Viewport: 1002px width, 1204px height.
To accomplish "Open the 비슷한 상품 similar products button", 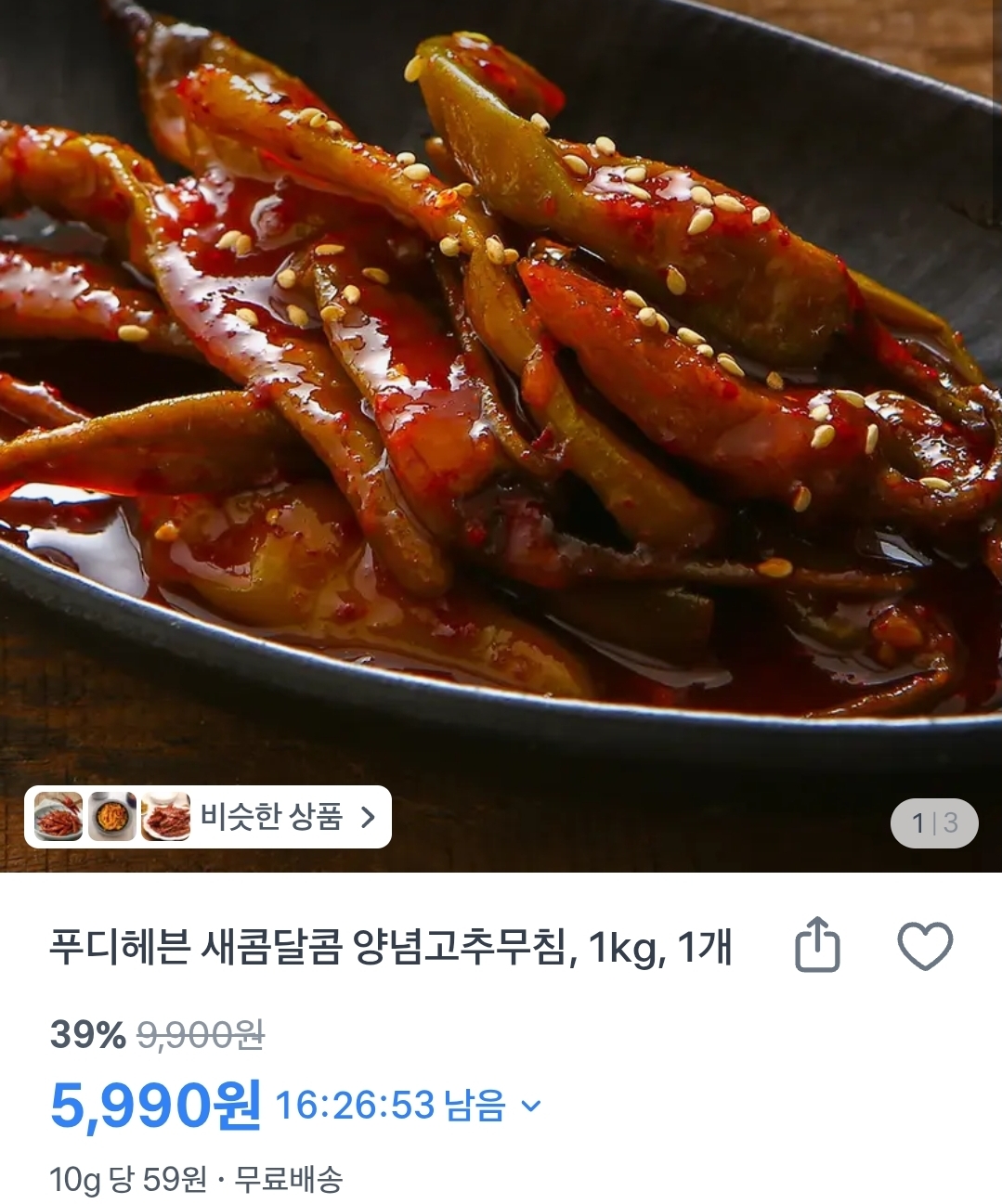I will [x=208, y=817].
